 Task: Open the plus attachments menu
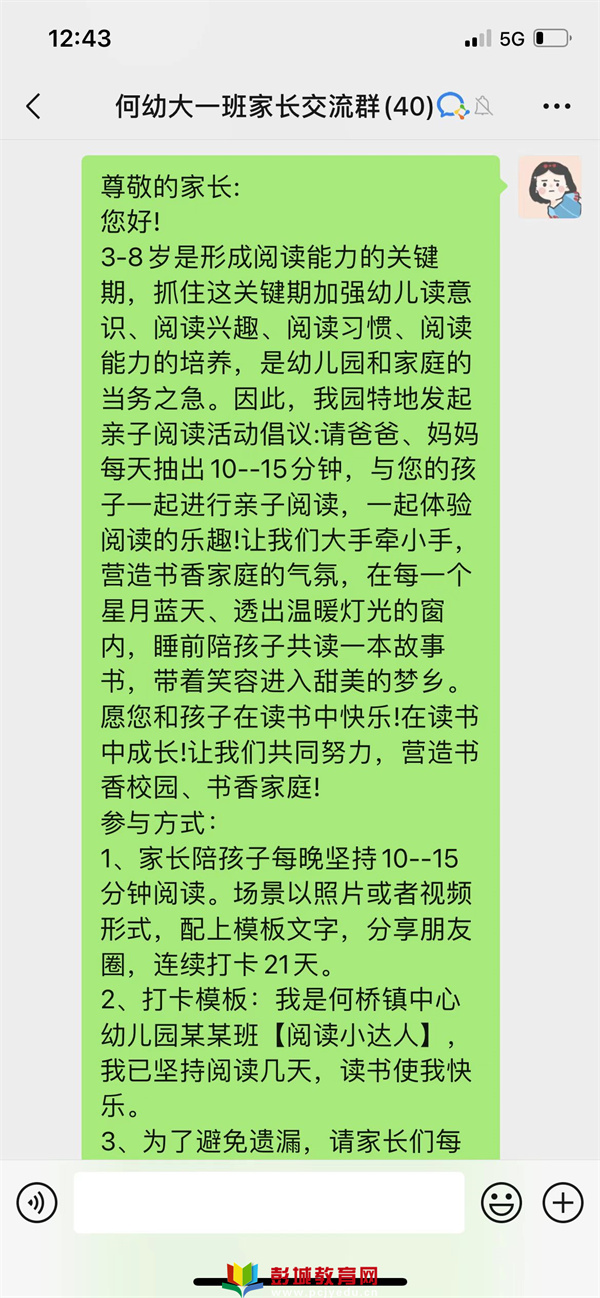[562, 1202]
